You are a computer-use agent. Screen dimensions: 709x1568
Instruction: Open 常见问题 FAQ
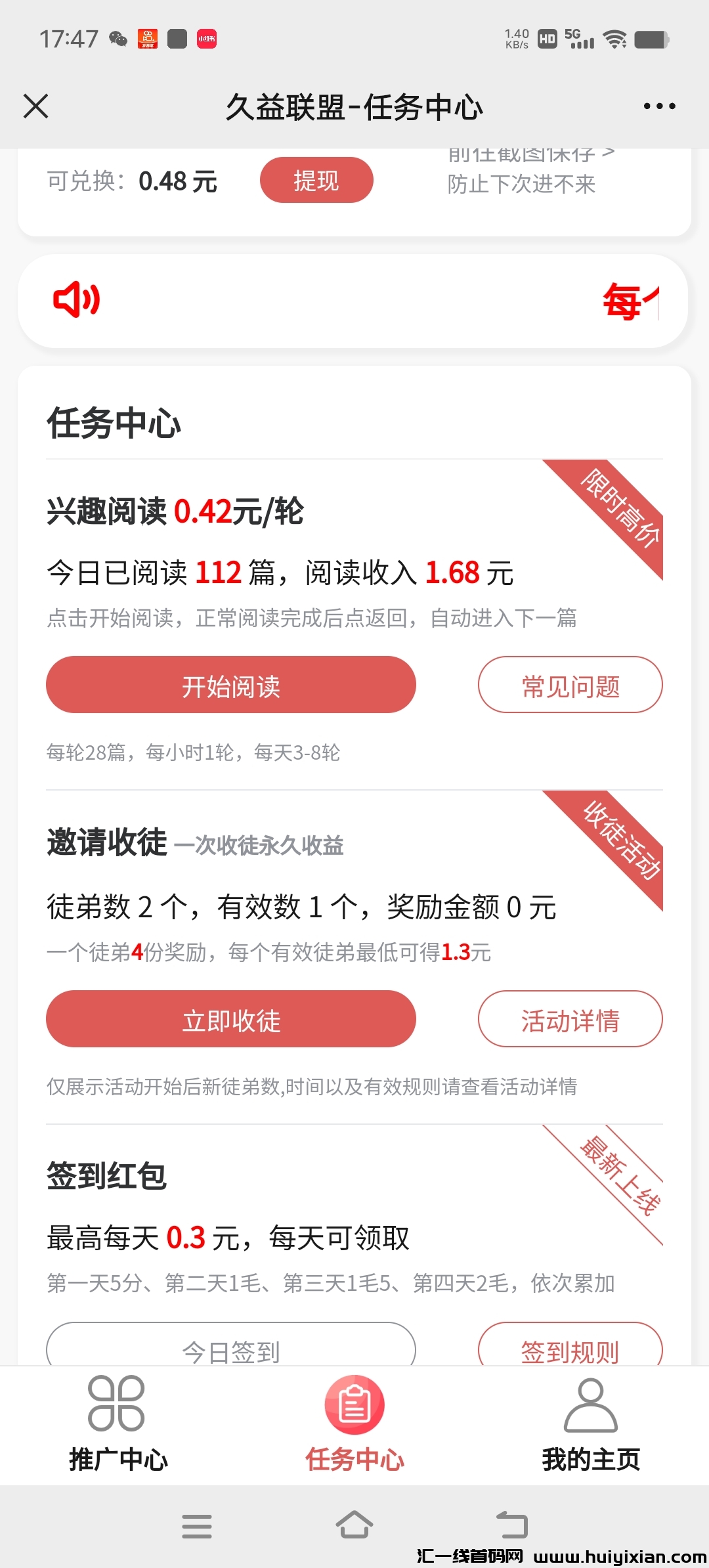(x=570, y=685)
